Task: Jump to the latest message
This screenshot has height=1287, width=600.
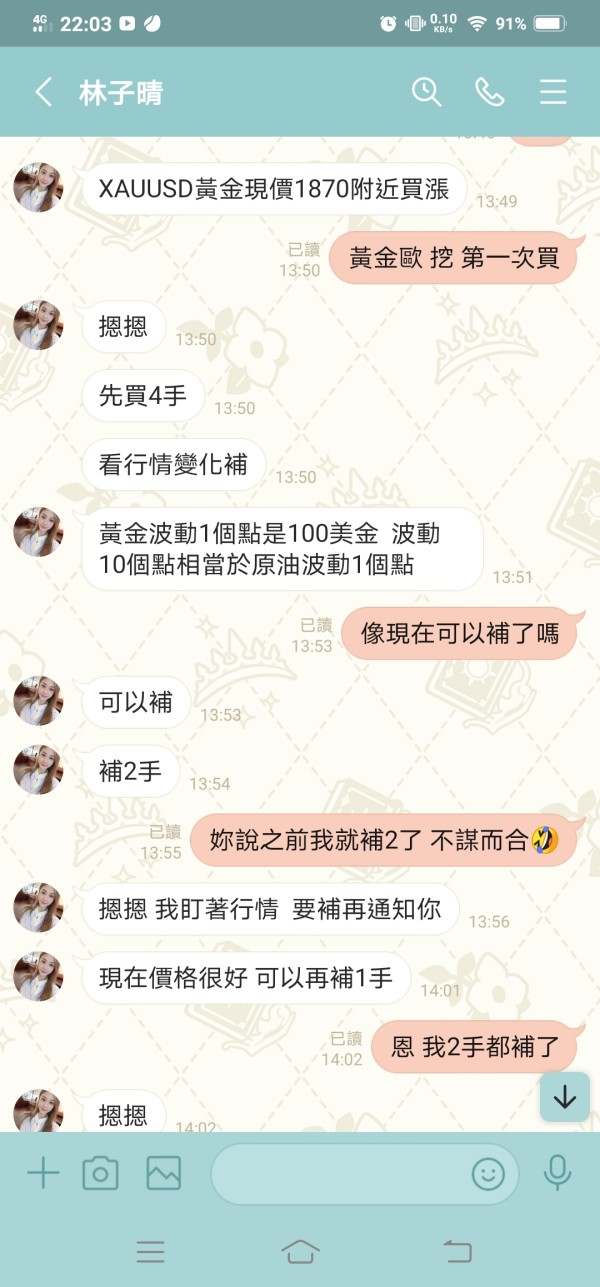Action: click(565, 1097)
